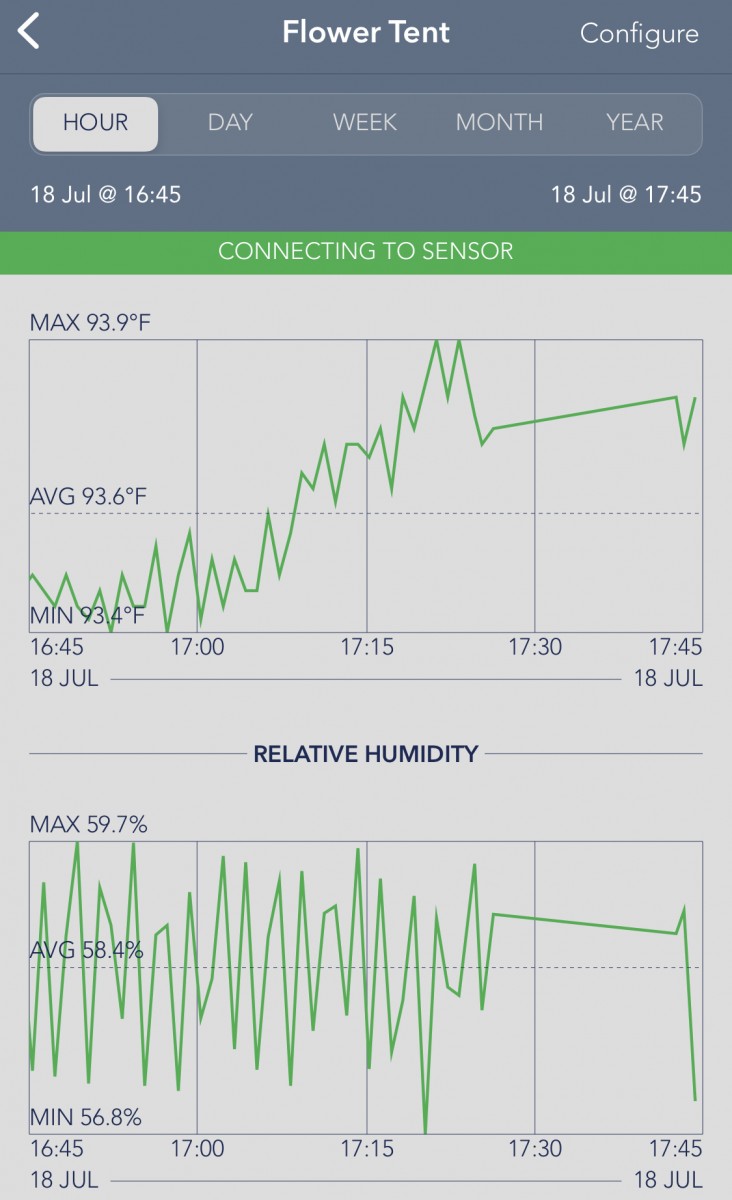Select the HOUR time range
This screenshot has width=732, height=1200.
point(95,123)
